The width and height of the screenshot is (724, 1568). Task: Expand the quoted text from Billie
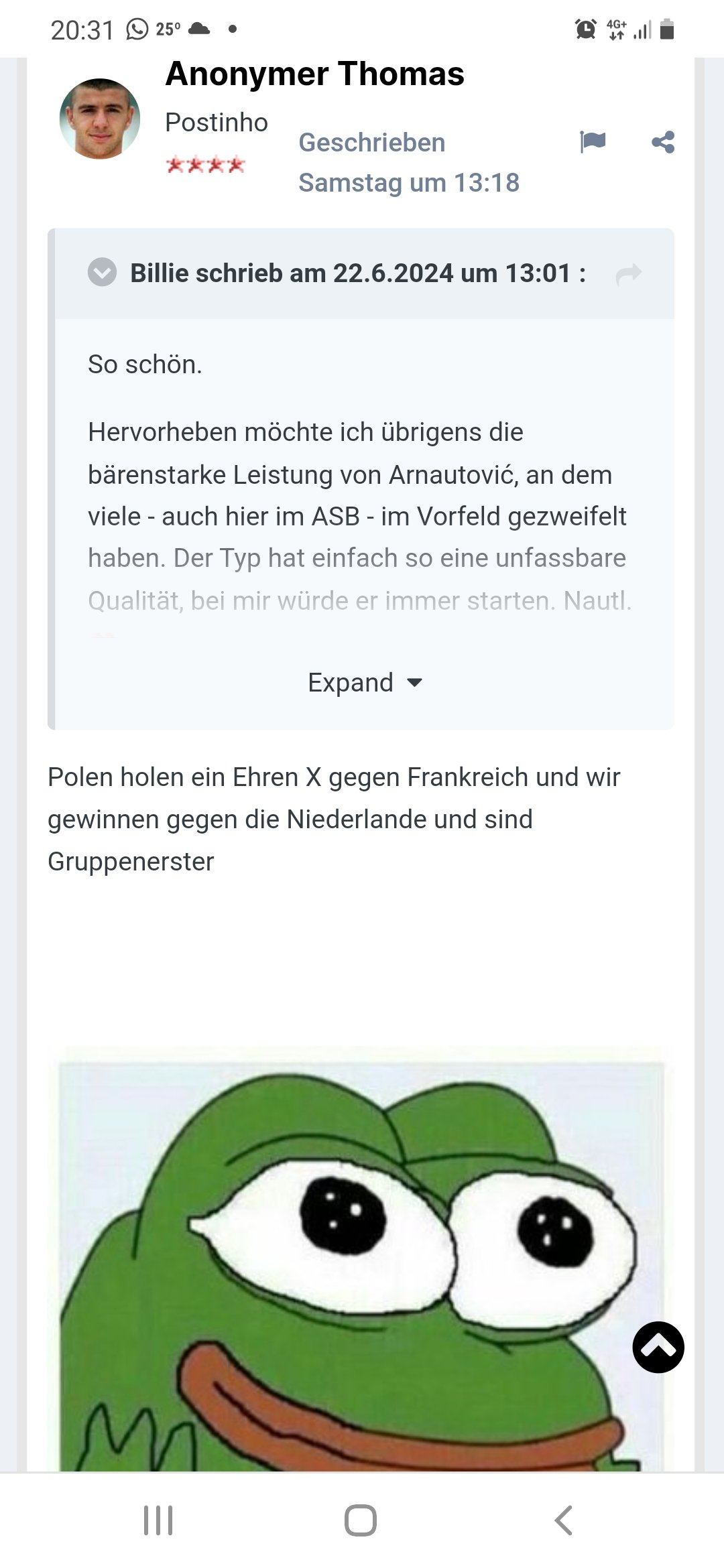[365, 682]
